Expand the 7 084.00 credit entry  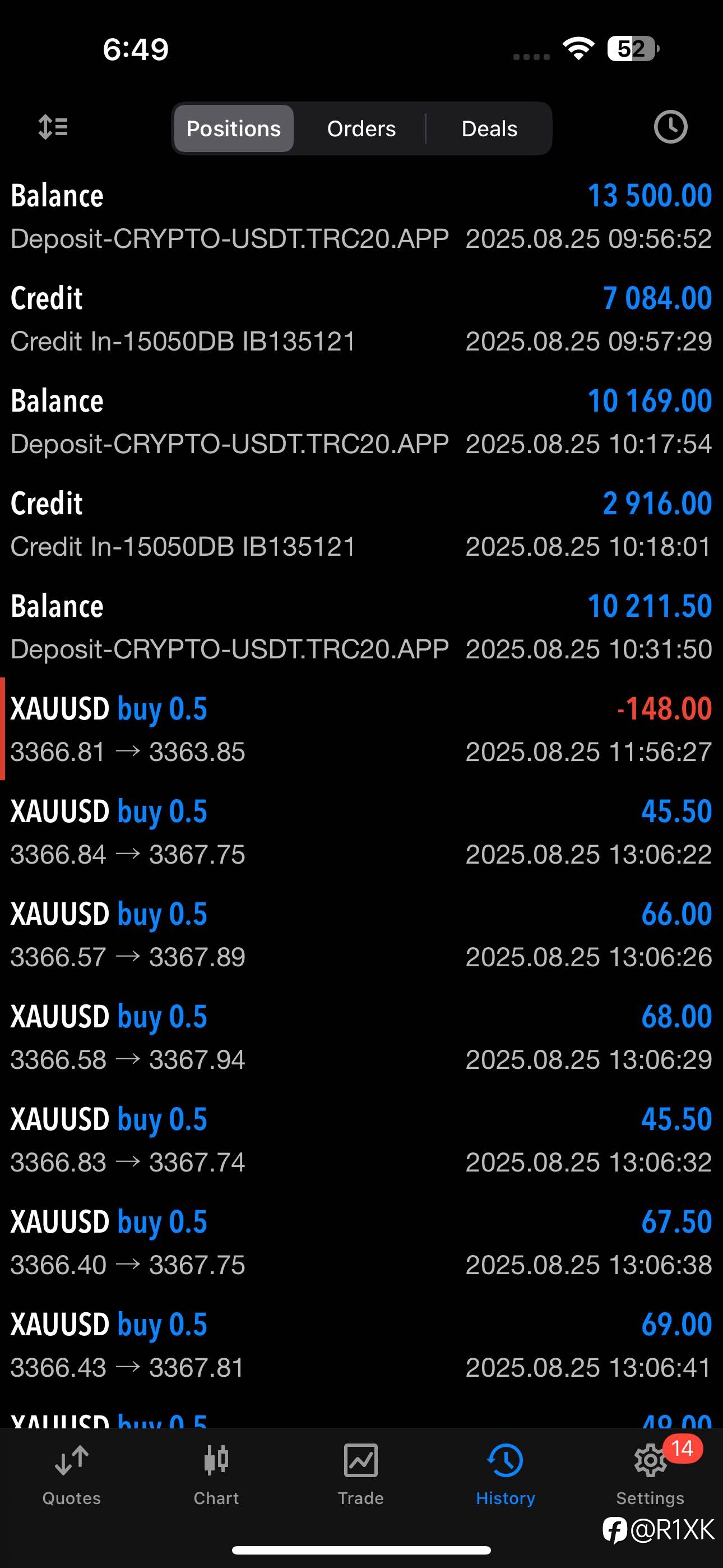coord(361,319)
